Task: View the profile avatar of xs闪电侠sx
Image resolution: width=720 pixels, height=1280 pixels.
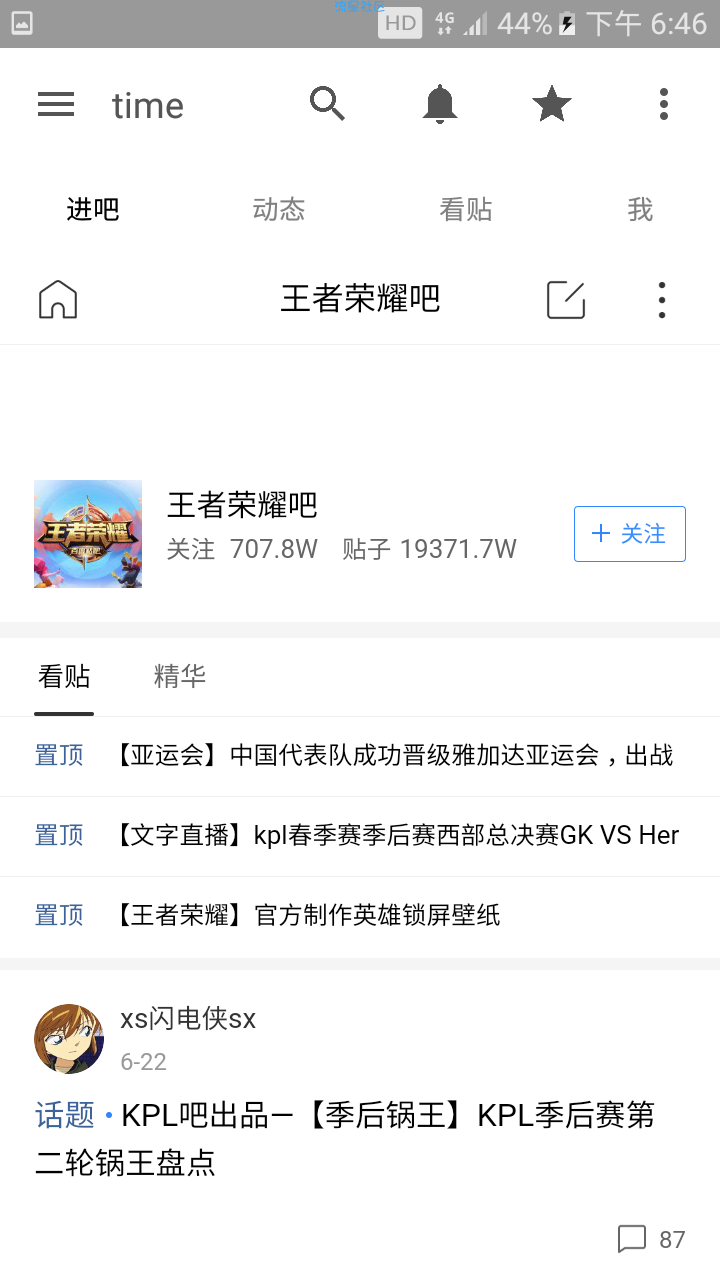Action: [x=69, y=1039]
